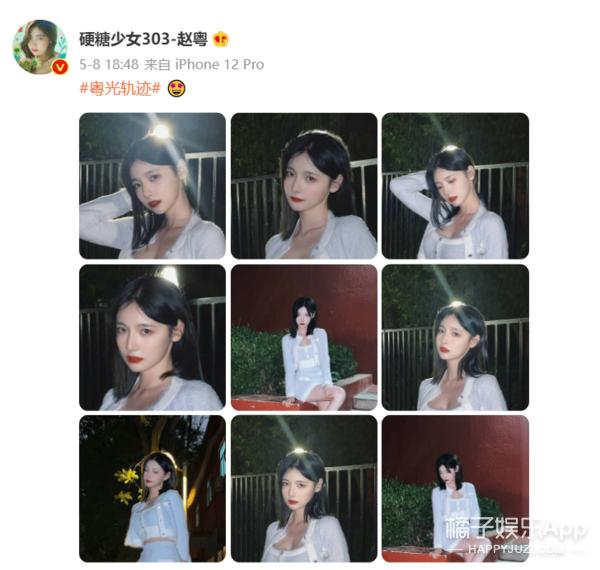View the photo with yellow flowers
The width and height of the screenshot is (600, 570).
(152, 488)
